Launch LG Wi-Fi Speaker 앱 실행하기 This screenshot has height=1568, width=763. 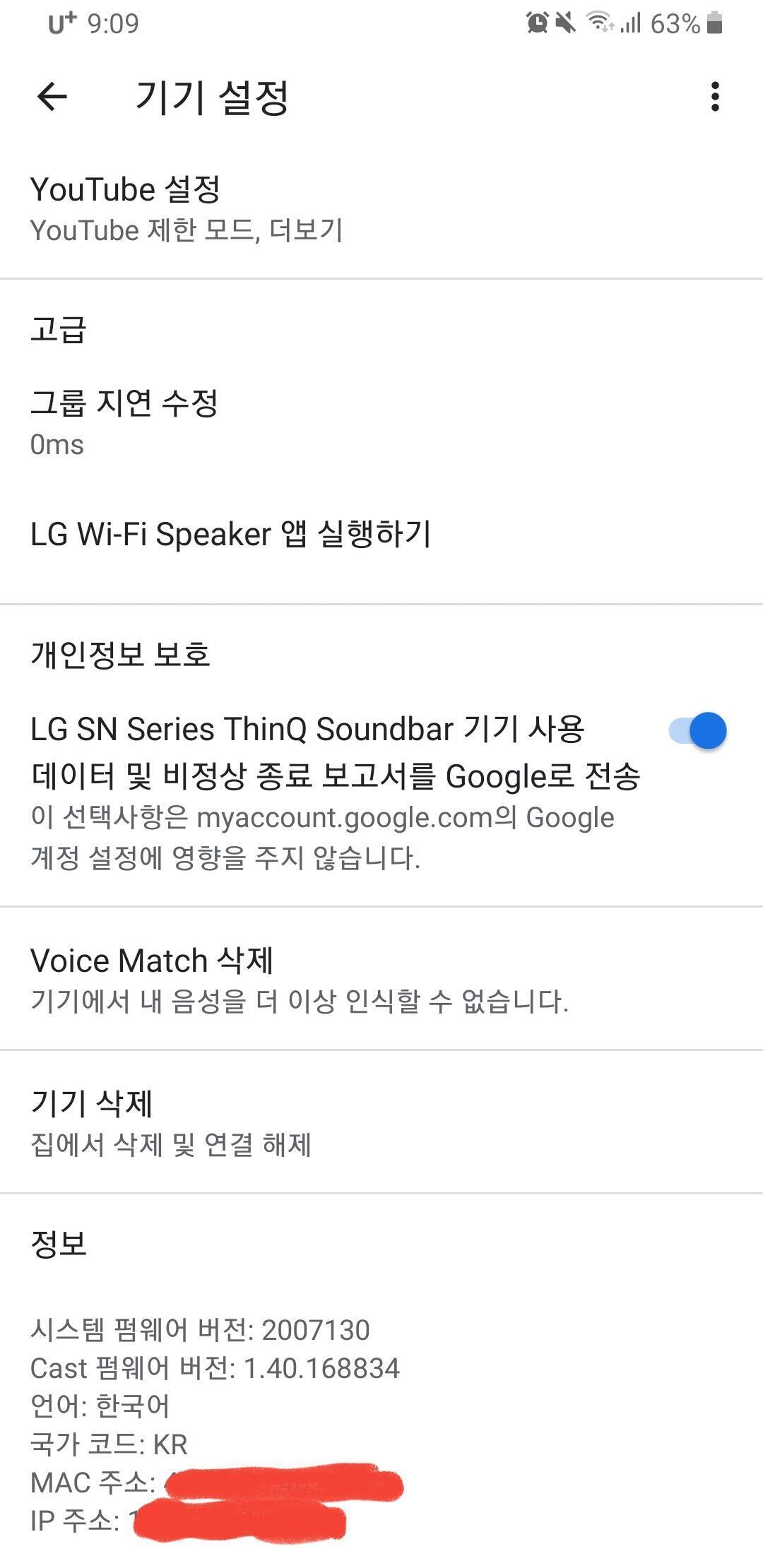pos(230,534)
